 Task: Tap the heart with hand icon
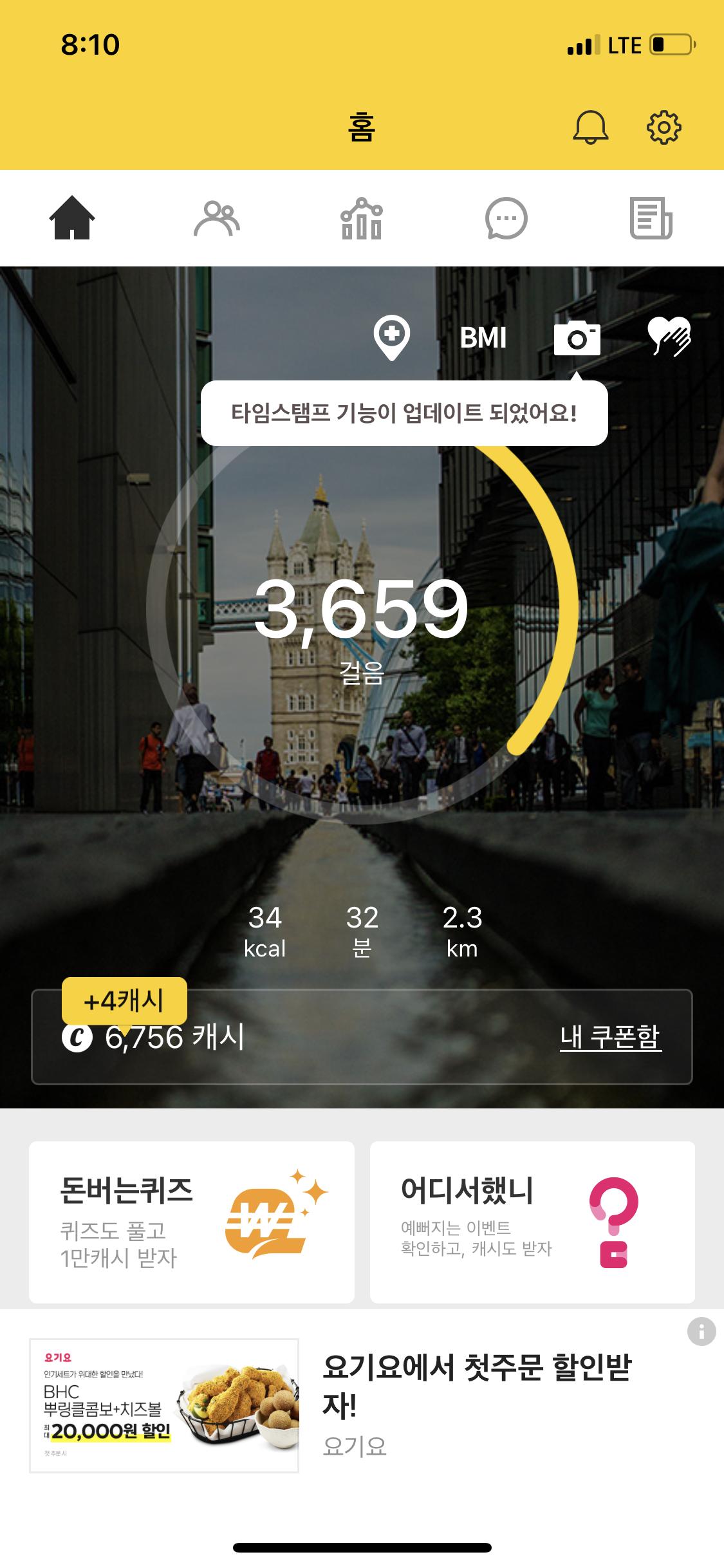(x=669, y=337)
